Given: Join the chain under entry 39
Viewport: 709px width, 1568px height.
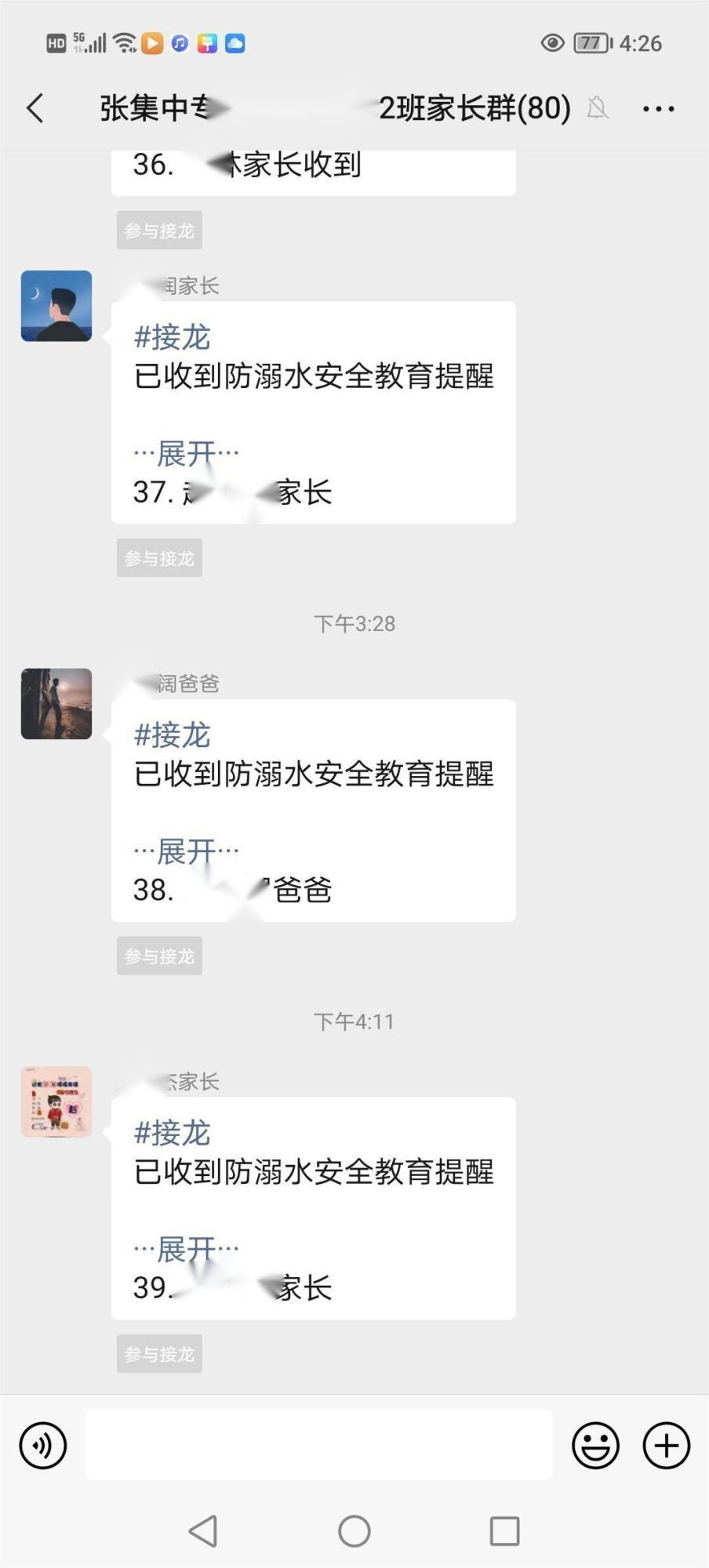Looking at the screenshot, I should pyautogui.click(x=159, y=1354).
